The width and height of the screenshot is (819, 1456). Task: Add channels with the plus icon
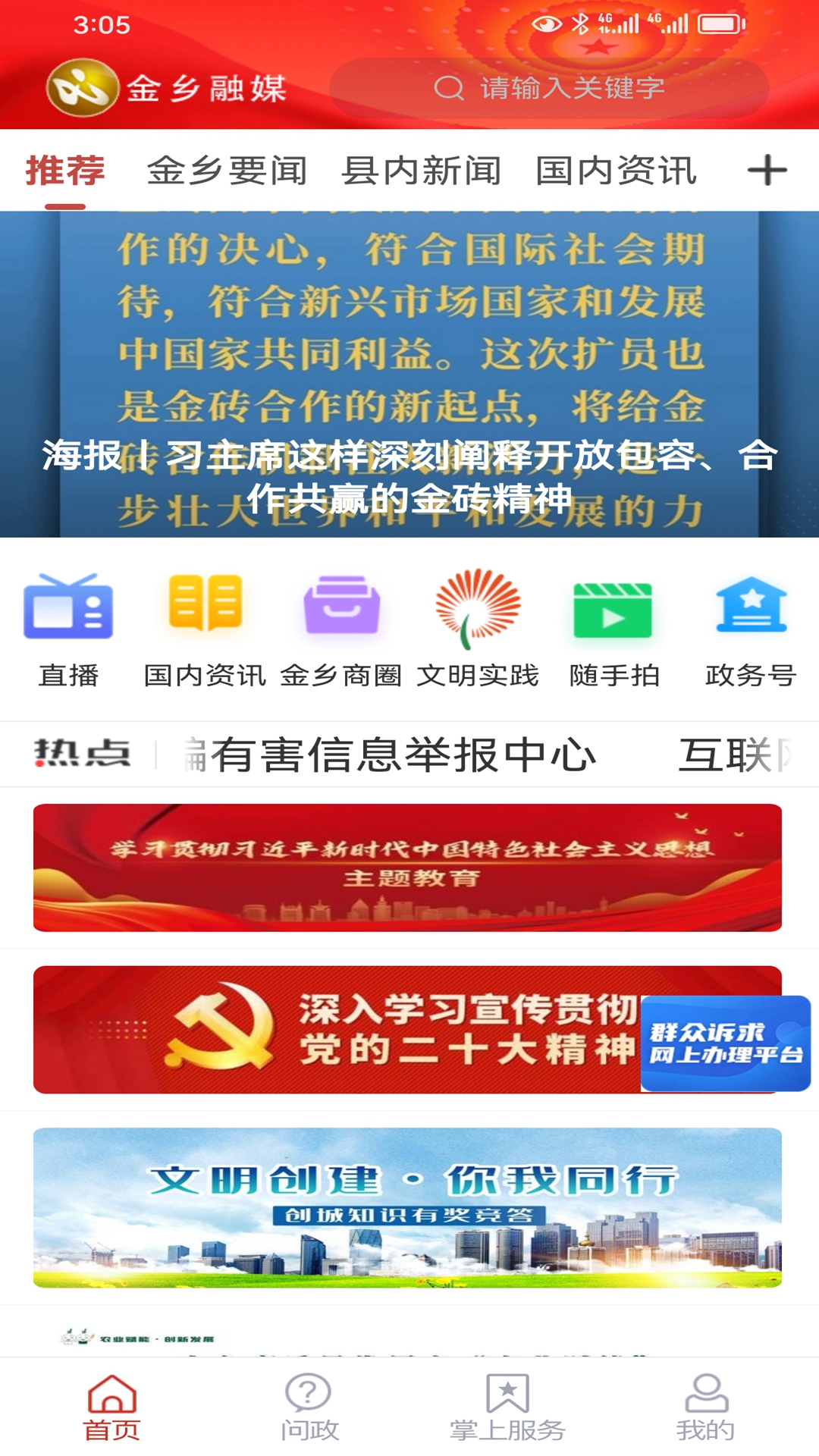(767, 170)
